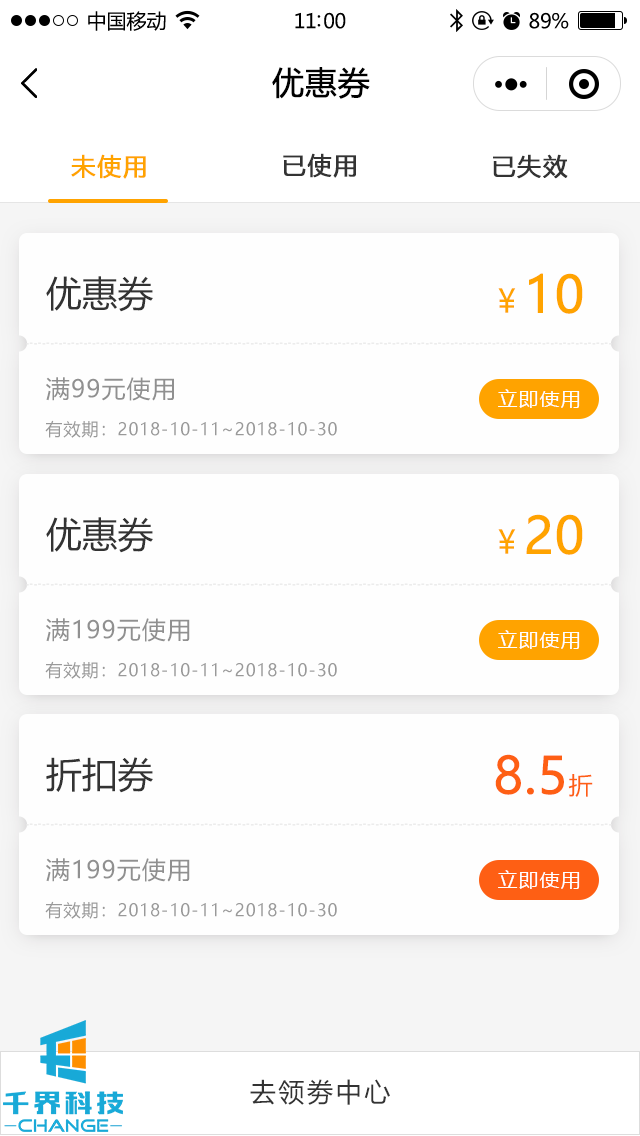Switch to the 已失效 tab
Screen dimensions: 640x1136
pyautogui.click(x=530, y=167)
